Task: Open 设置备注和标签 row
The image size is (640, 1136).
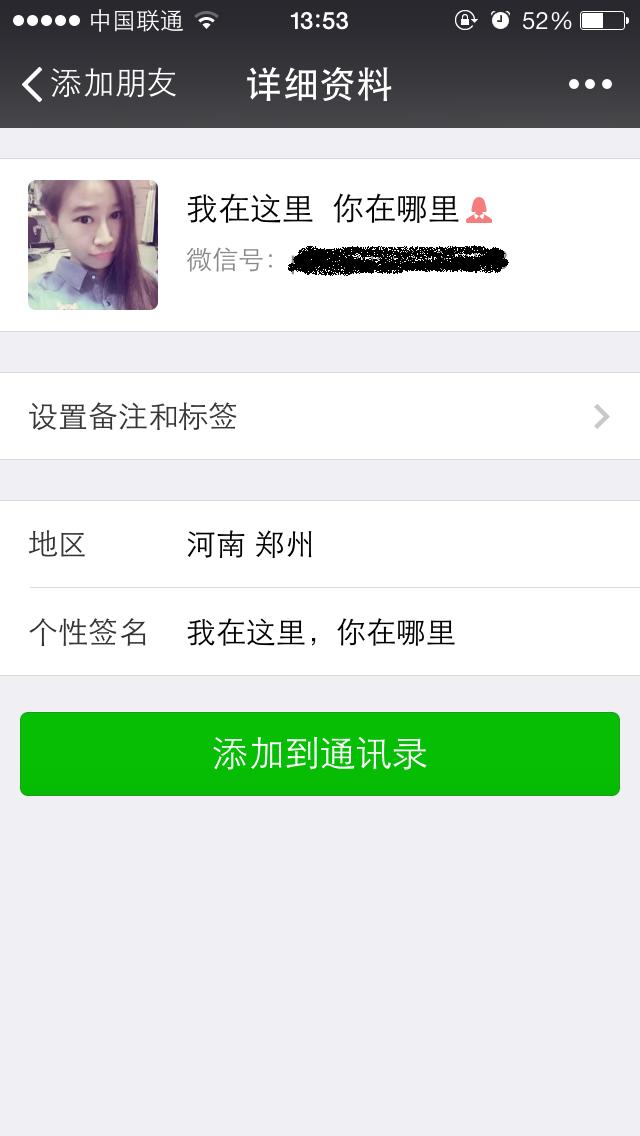Action: click(x=320, y=416)
